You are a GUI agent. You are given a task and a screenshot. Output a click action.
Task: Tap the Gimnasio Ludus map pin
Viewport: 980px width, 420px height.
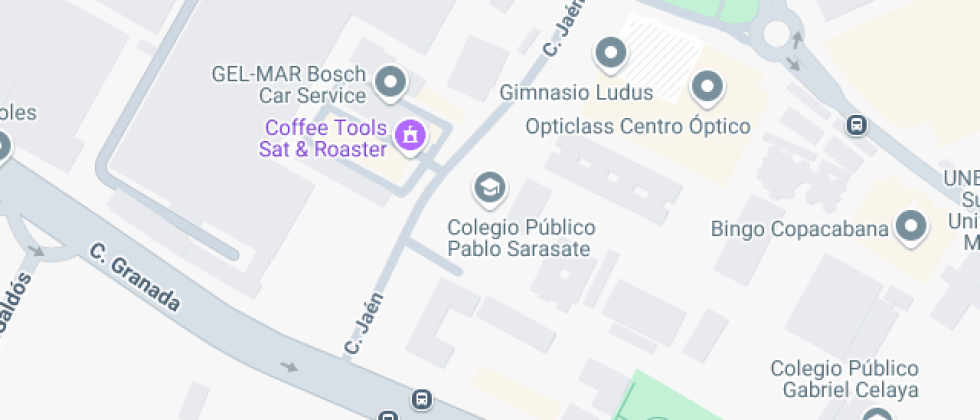pyautogui.click(x=611, y=54)
